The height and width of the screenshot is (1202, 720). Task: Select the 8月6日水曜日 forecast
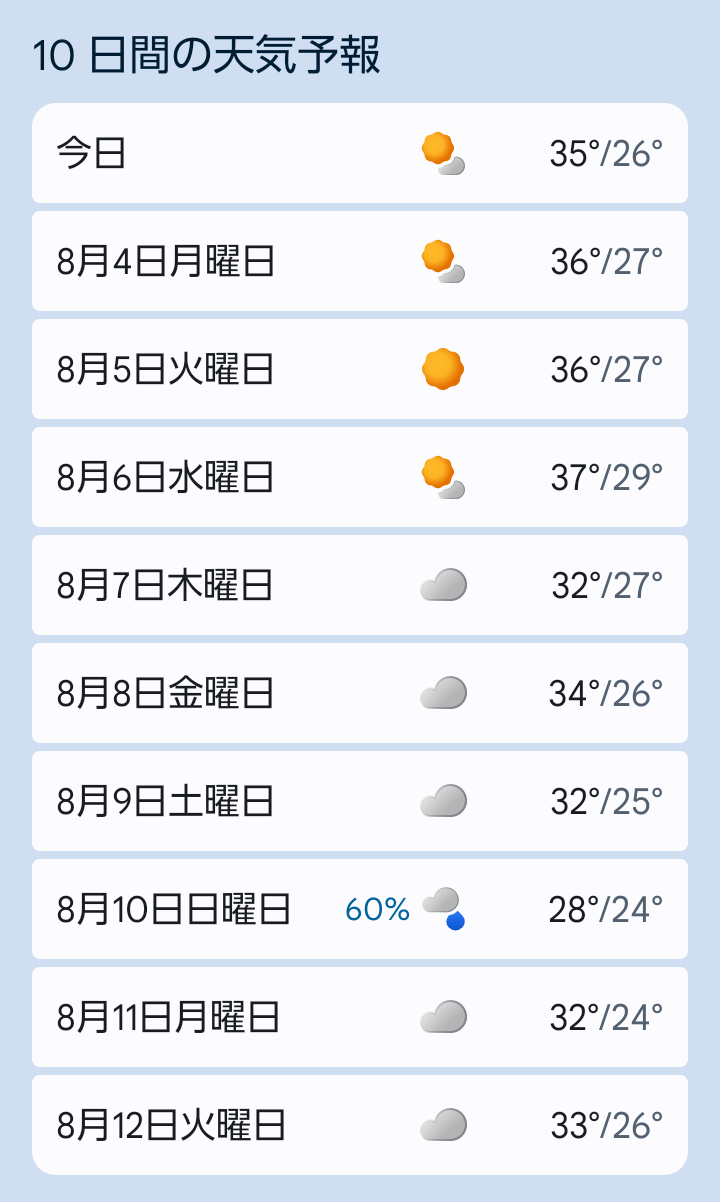pos(360,477)
